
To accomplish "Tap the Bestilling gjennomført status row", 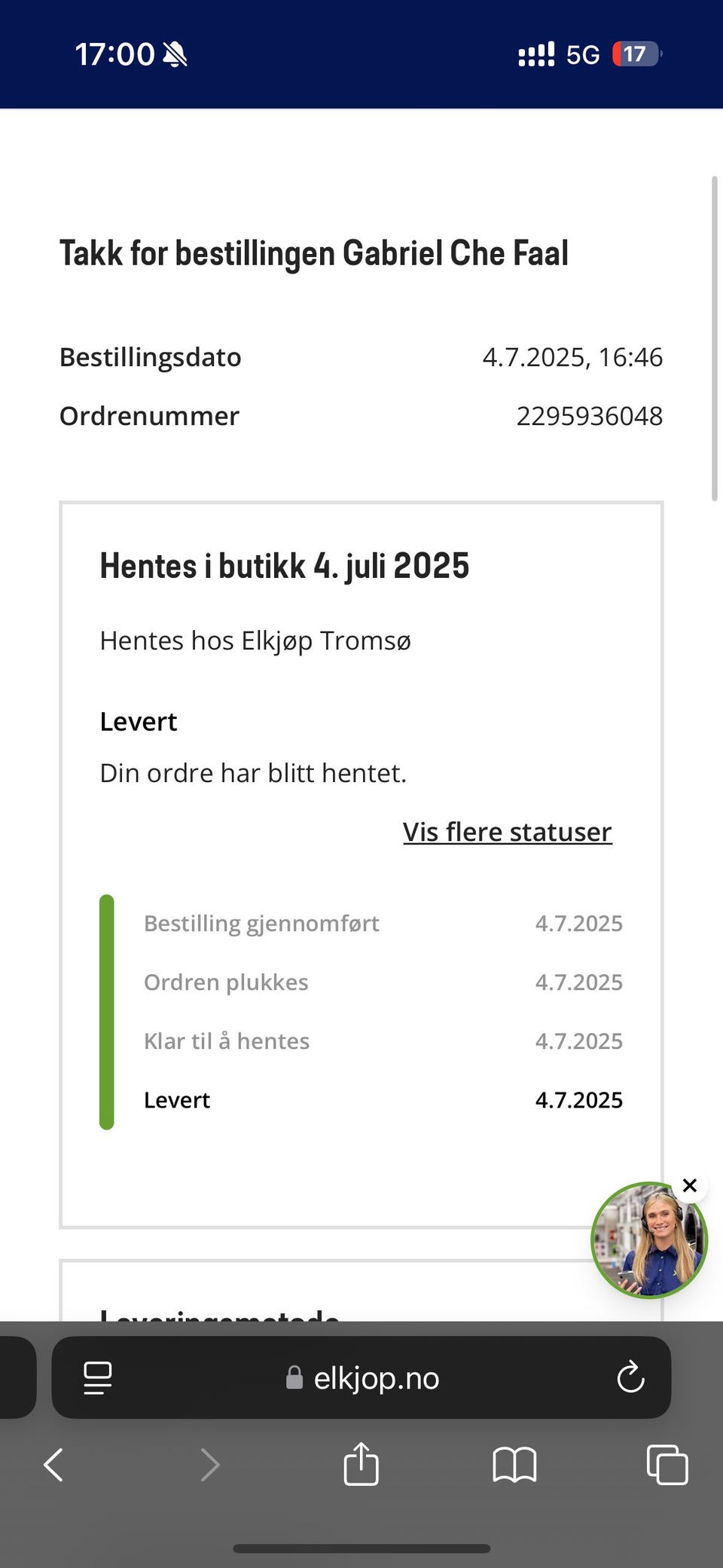I will point(261,922).
